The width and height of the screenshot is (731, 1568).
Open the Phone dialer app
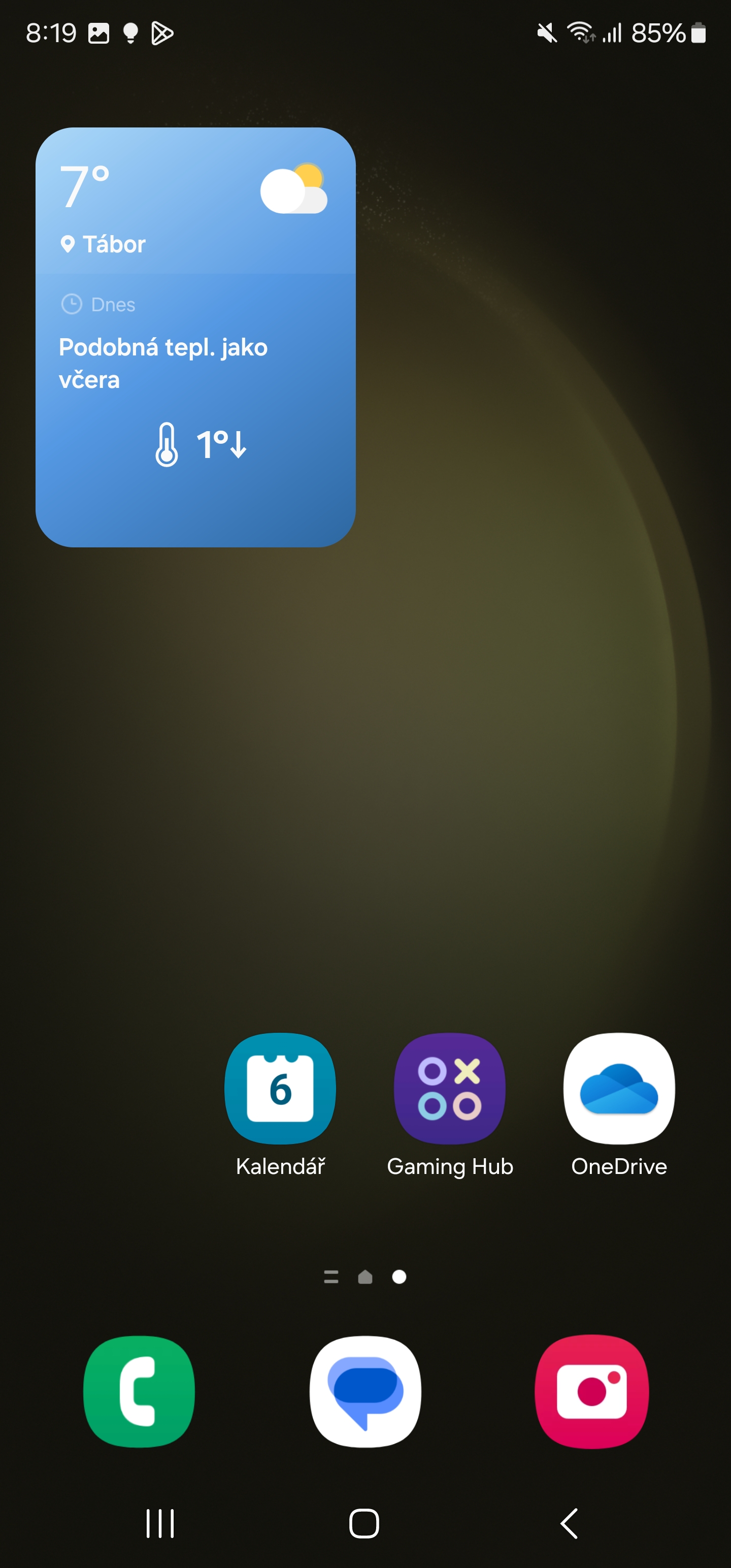point(140,1391)
